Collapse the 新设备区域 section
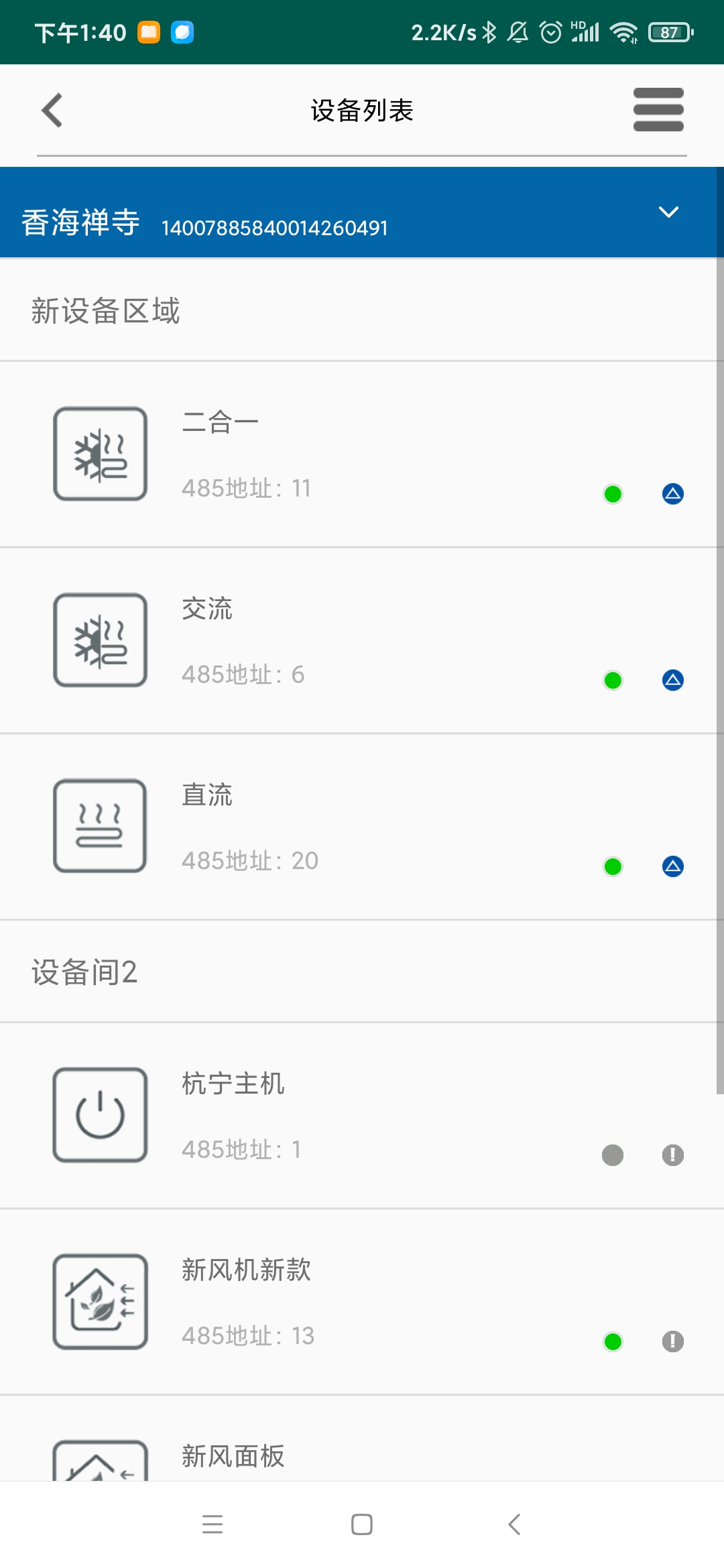Screen dimensions: 724x1568 pos(104,311)
